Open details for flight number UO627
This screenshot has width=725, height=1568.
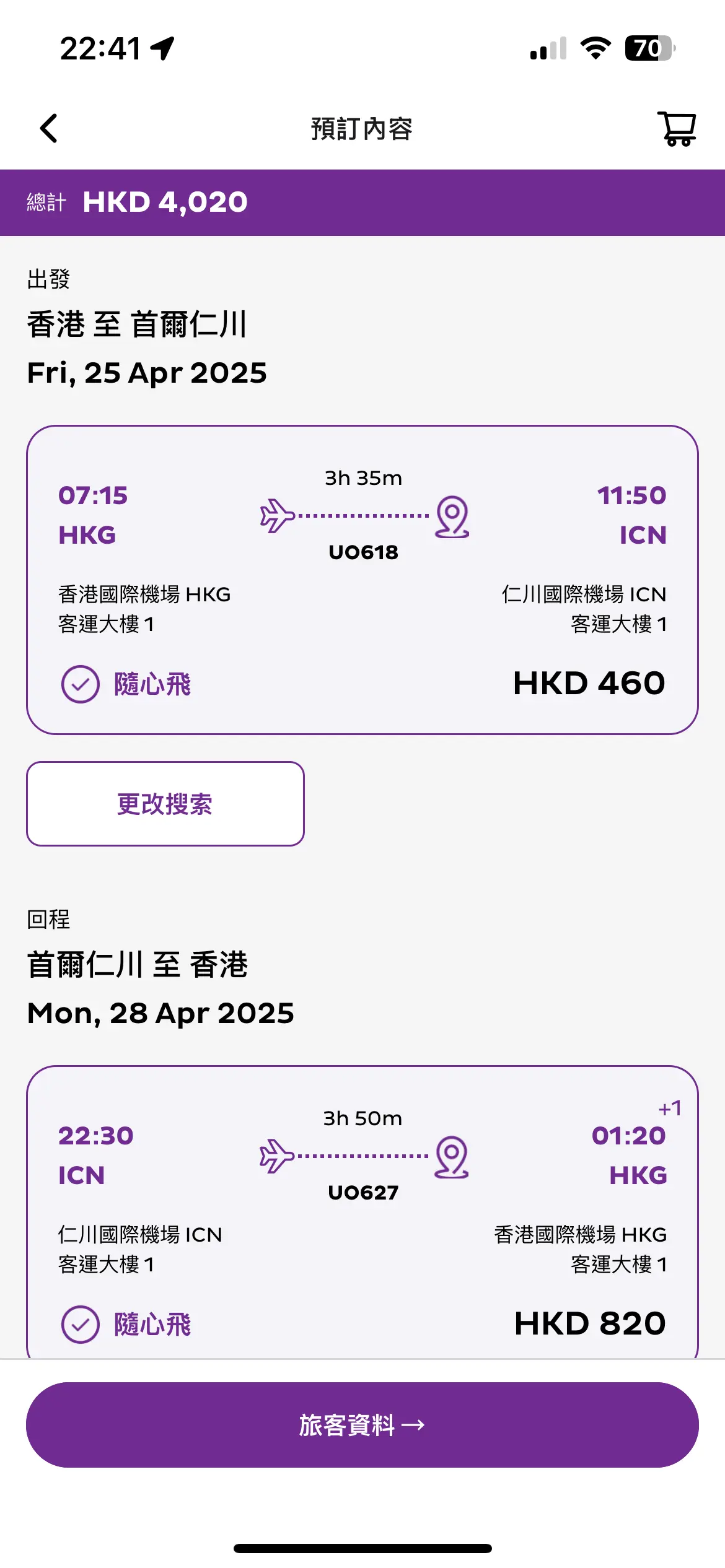[362, 1192]
